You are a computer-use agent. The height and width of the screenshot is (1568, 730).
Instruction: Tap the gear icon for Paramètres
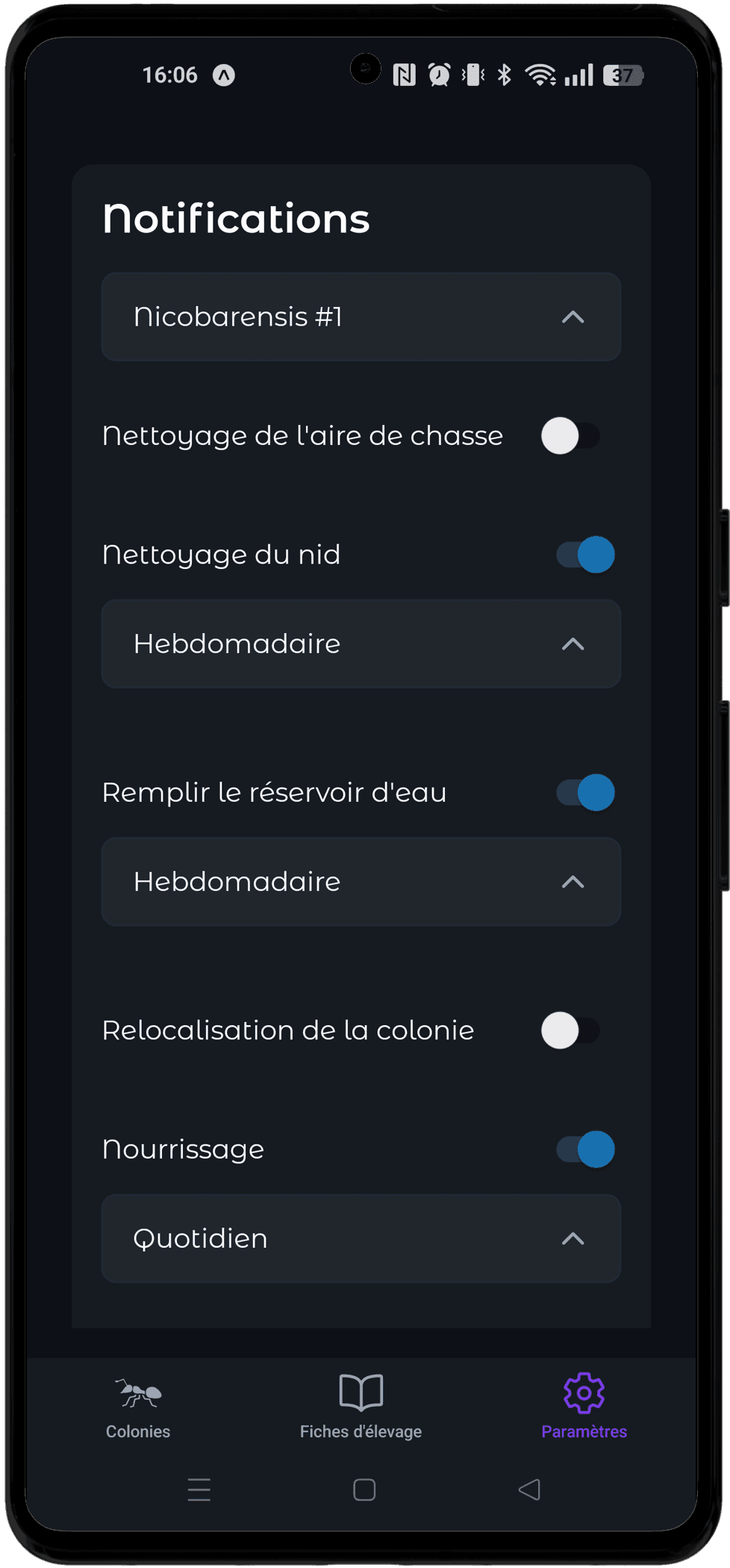[x=584, y=1390]
